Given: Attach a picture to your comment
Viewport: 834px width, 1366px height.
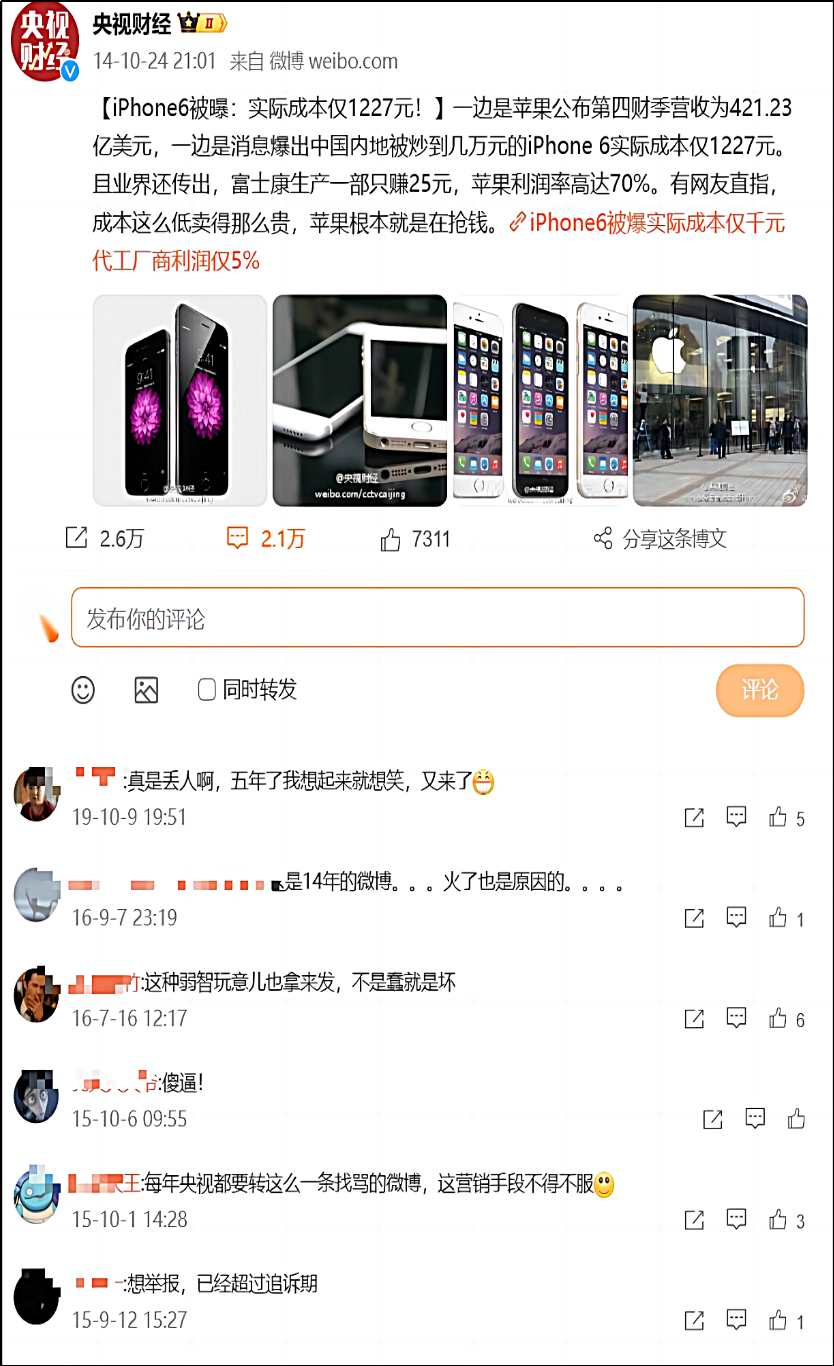Looking at the screenshot, I should (146, 690).
